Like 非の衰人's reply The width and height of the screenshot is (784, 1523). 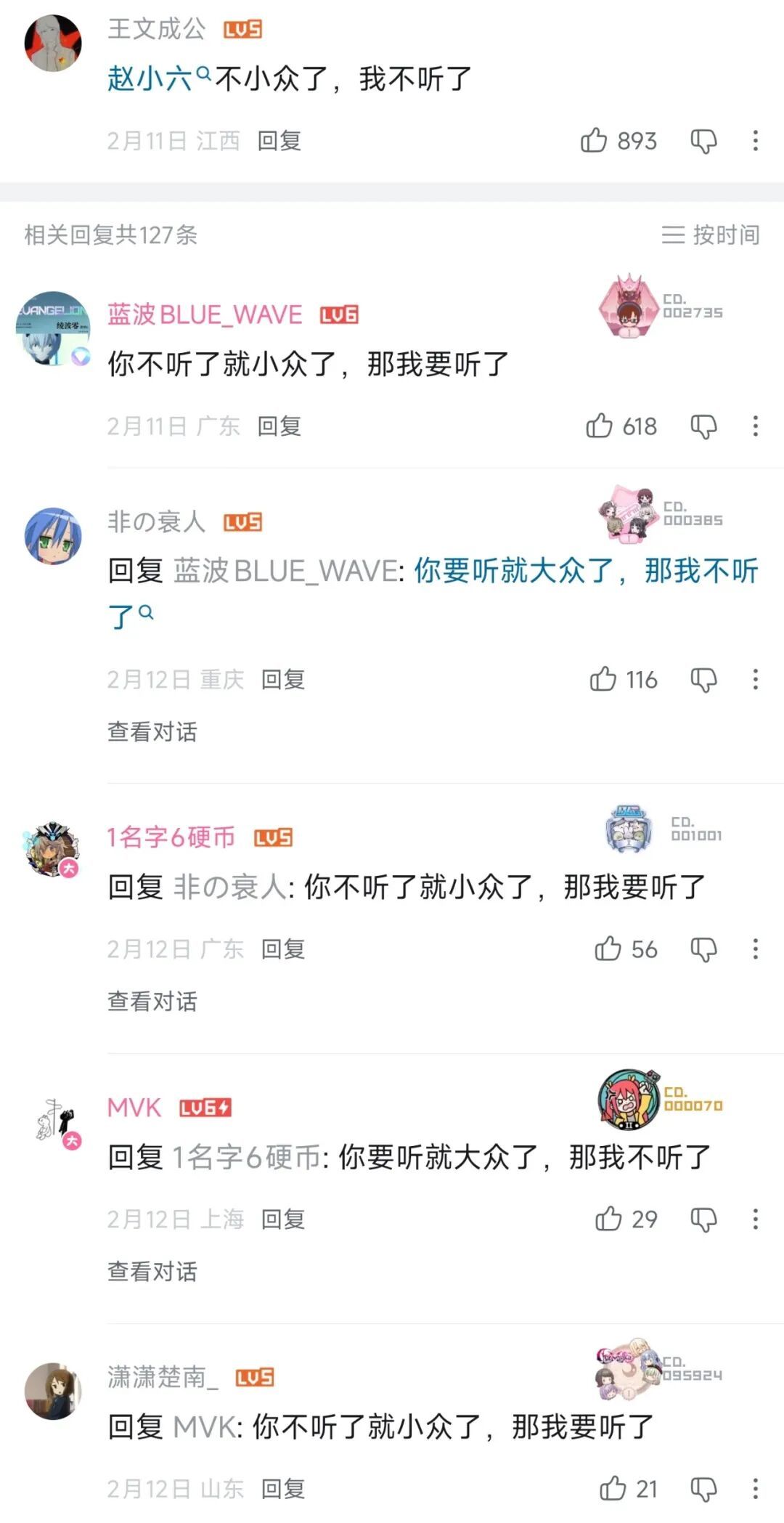(x=603, y=679)
